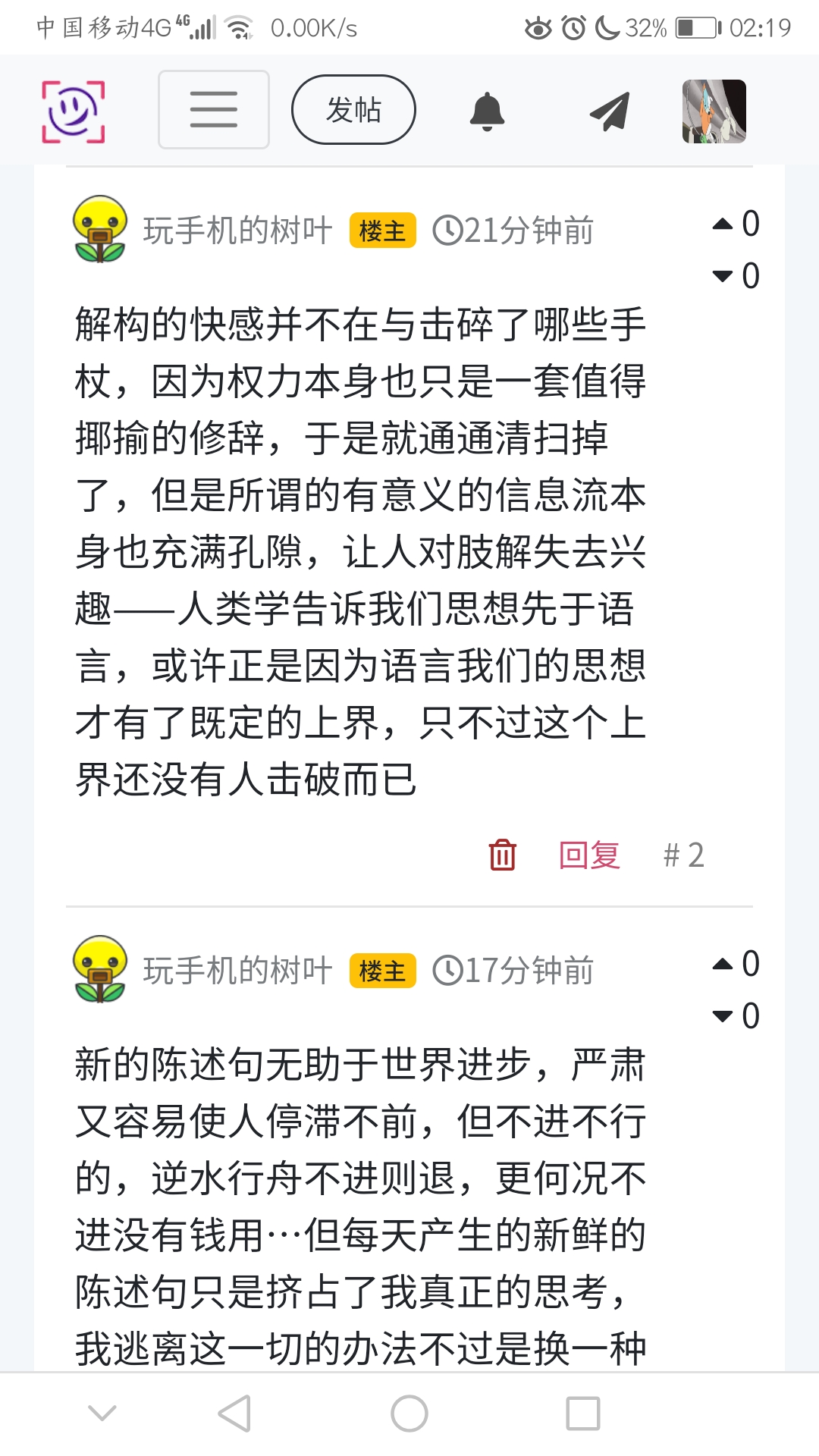Go to the site logo homepage

tap(73, 111)
